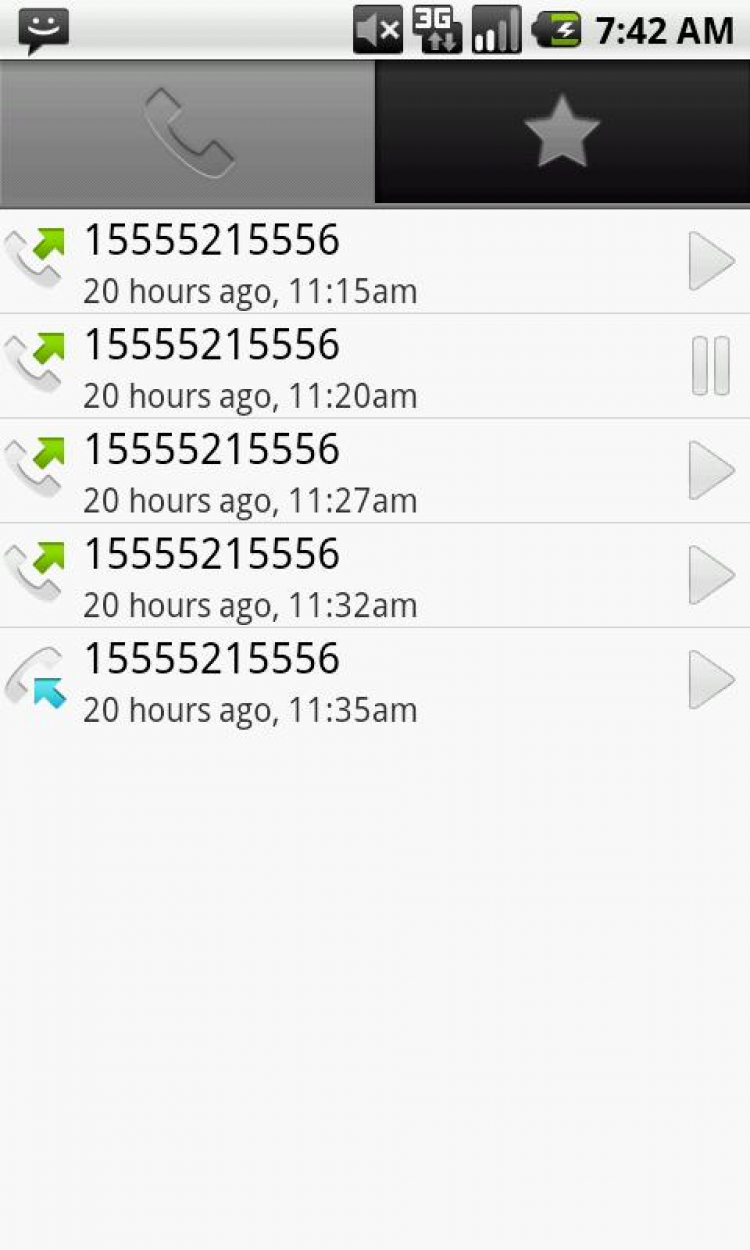
Task: Open the call entry from 11:20am
Action: point(300,366)
